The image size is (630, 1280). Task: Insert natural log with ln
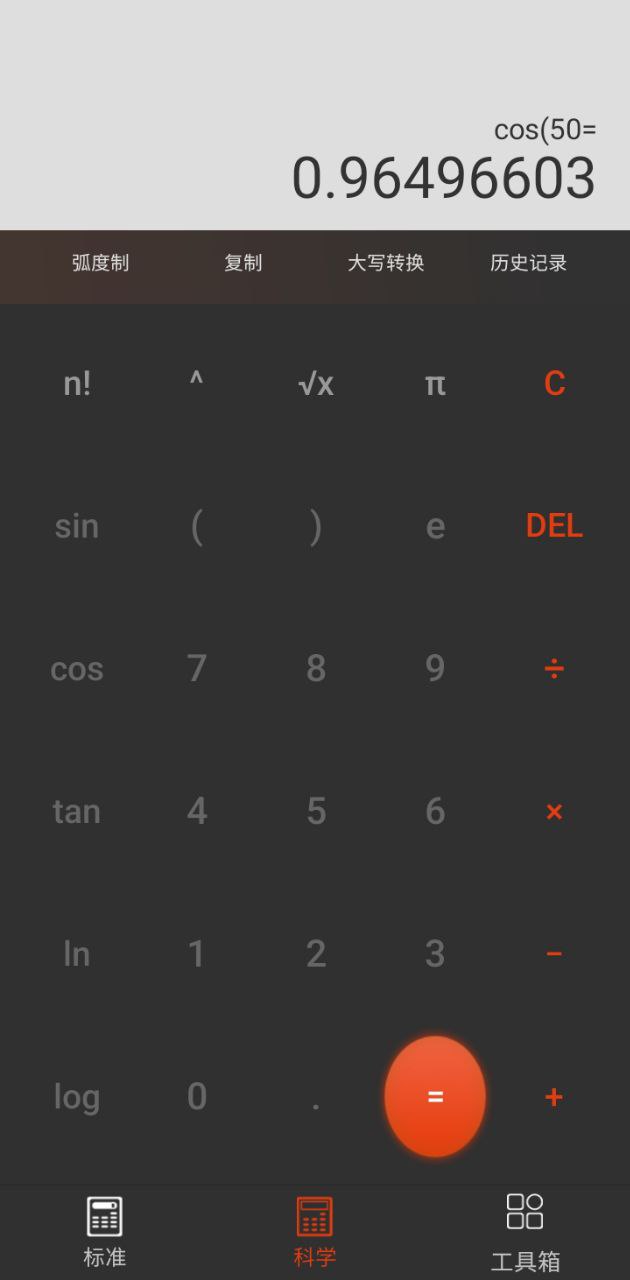(x=77, y=954)
